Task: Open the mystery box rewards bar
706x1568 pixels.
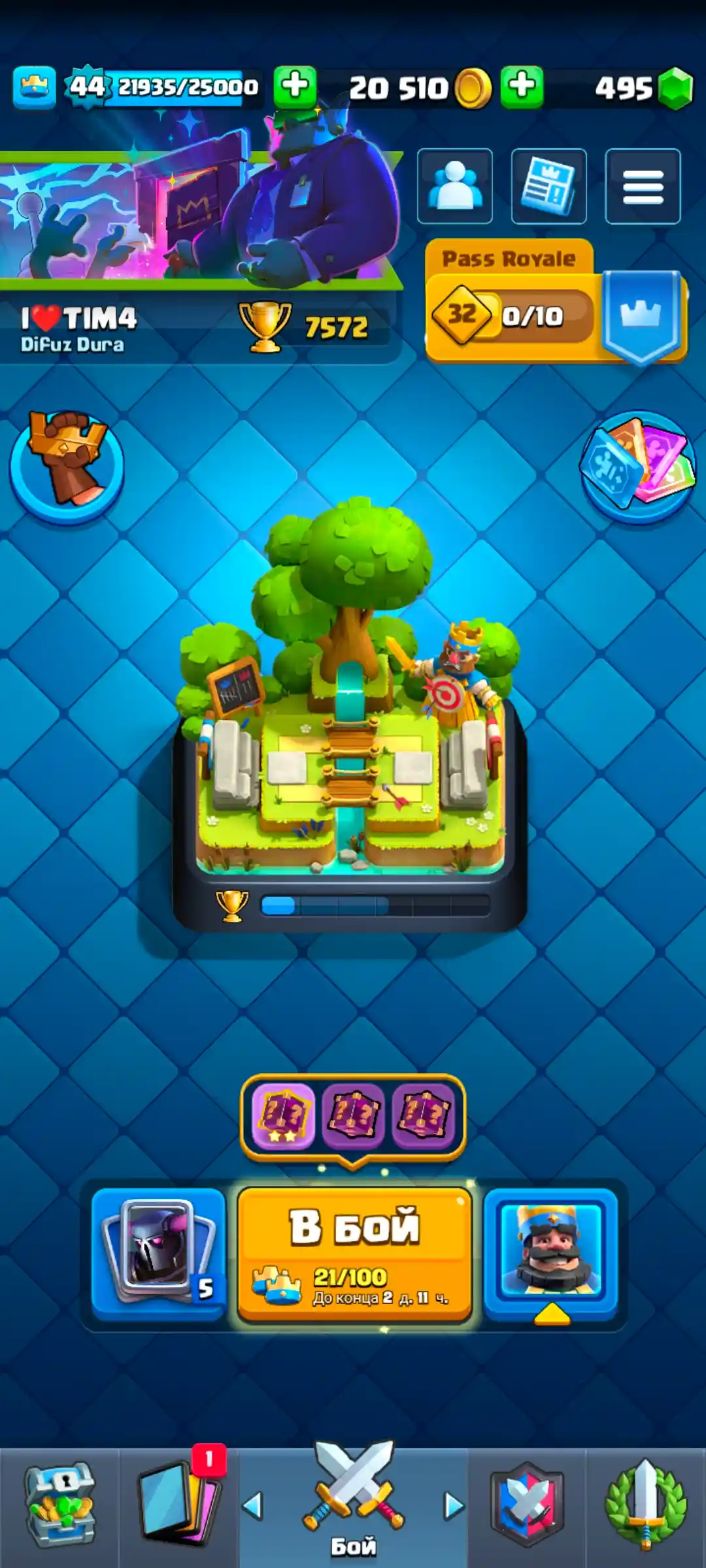Action: click(x=353, y=1115)
